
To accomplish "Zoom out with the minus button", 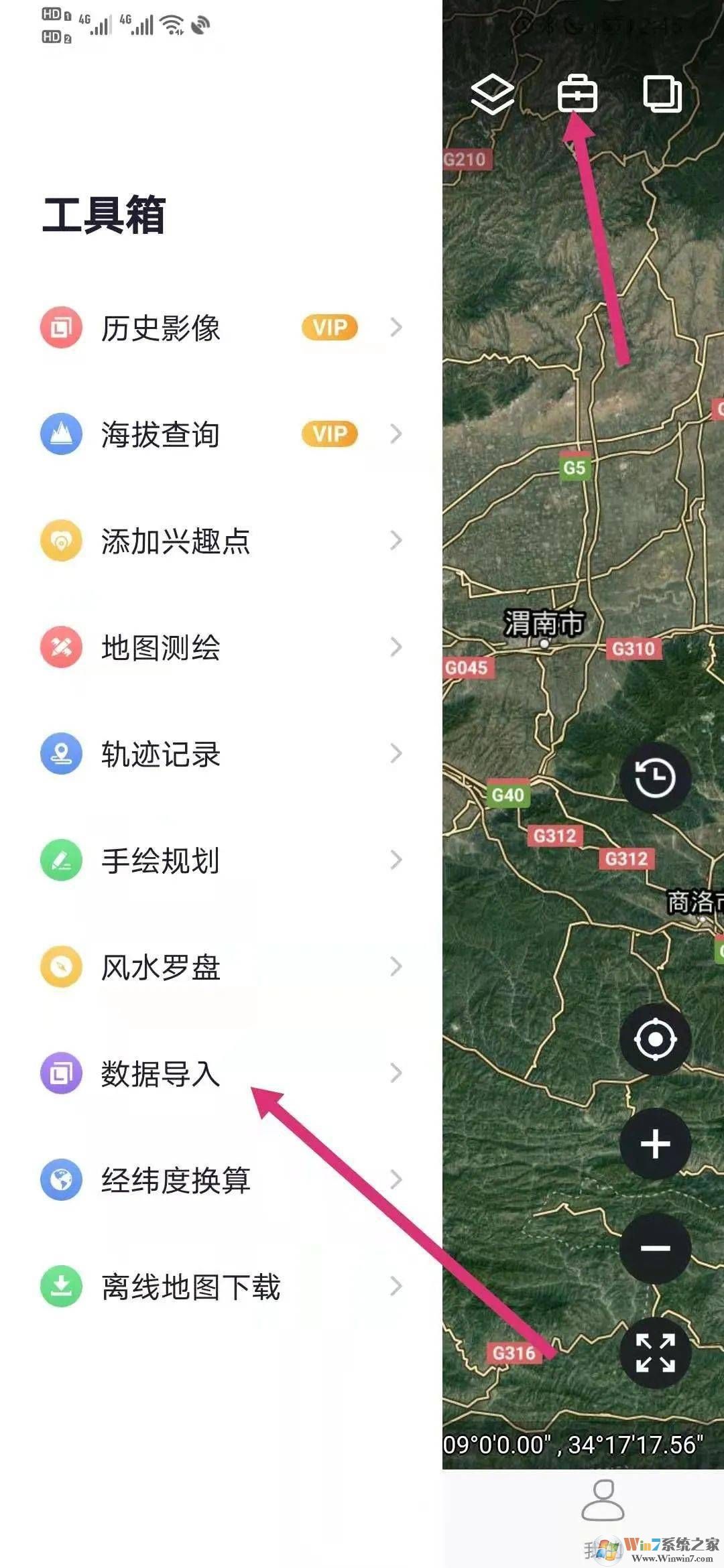I will pyautogui.click(x=655, y=1248).
